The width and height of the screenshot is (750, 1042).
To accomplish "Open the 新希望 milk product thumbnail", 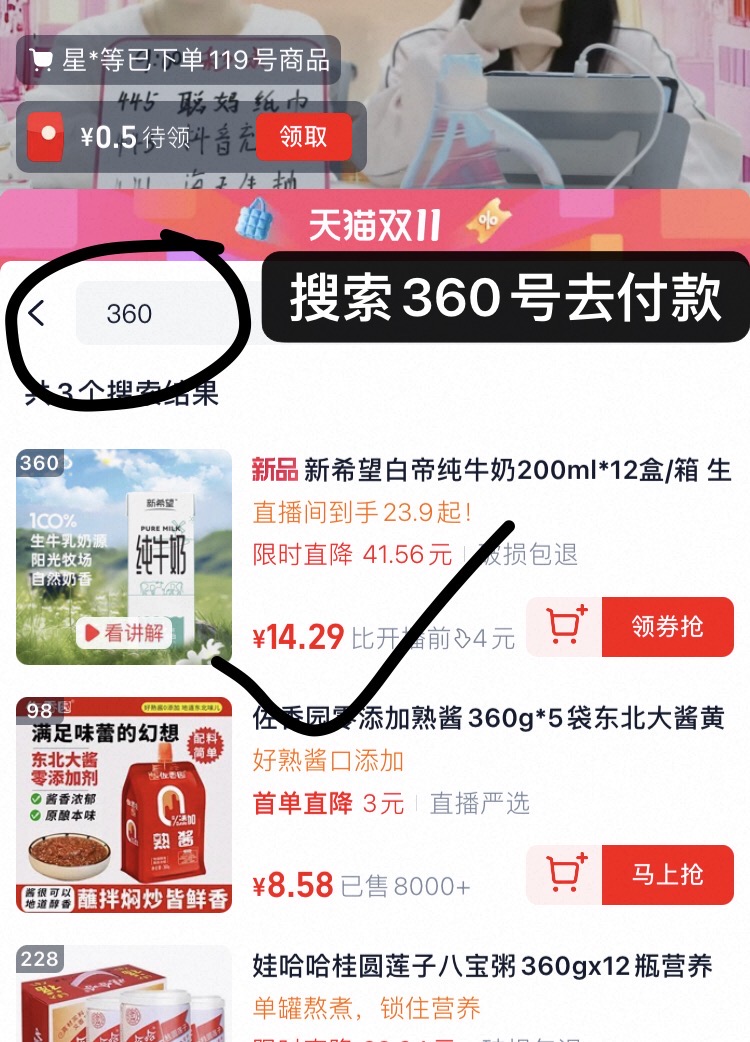I will [x=124, y=557].
